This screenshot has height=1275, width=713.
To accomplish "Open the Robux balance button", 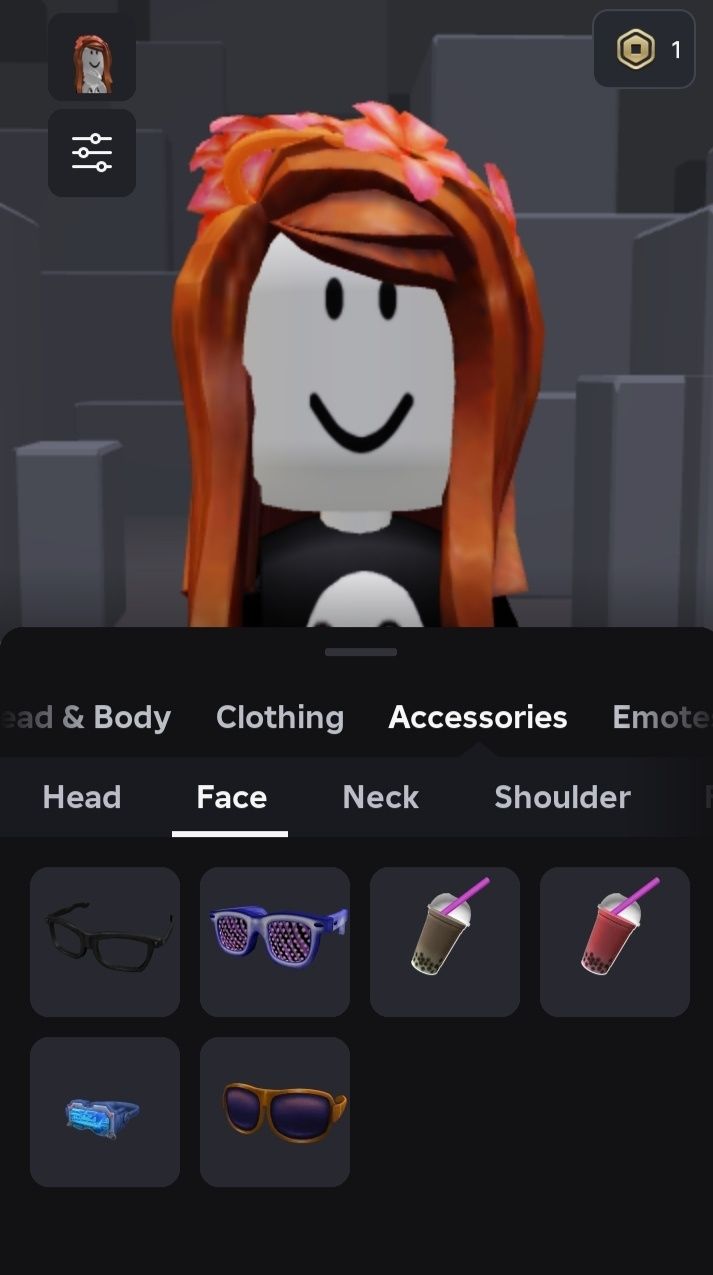I will [644, 49].
